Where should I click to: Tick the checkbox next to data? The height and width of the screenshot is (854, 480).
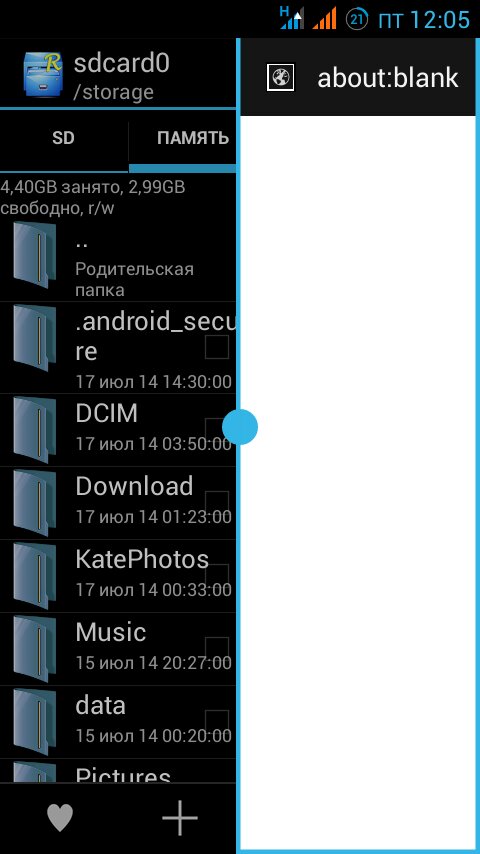point(217,722)
